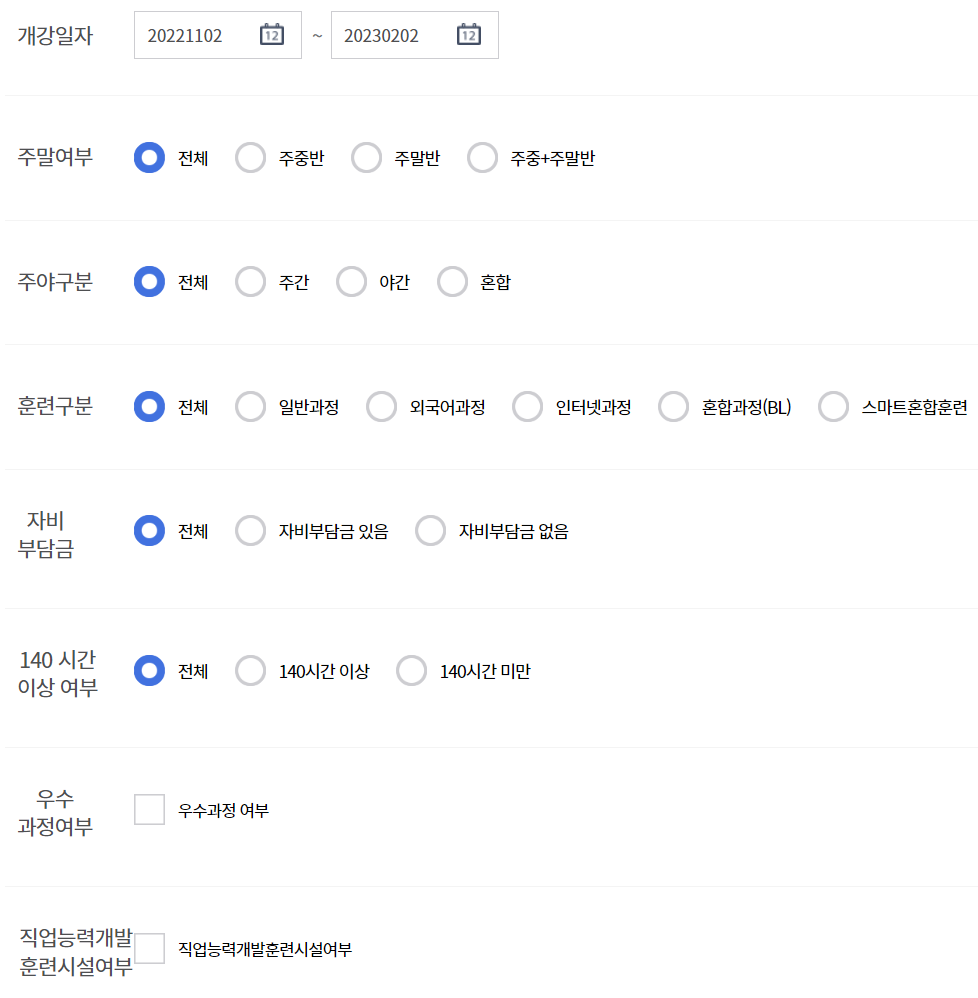Choose 혼합과정(BL) option
978x998 pixels.
point(674,406)
